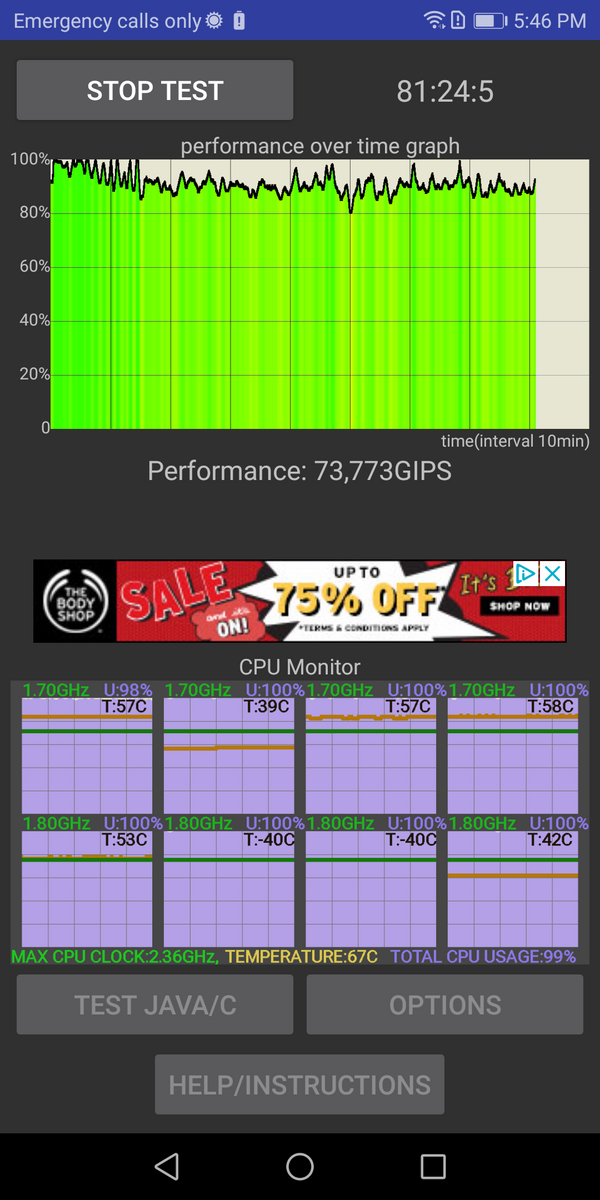Stop the running throttling test
The height and width of the screenshot is (1200, 600).
point(155,91)
